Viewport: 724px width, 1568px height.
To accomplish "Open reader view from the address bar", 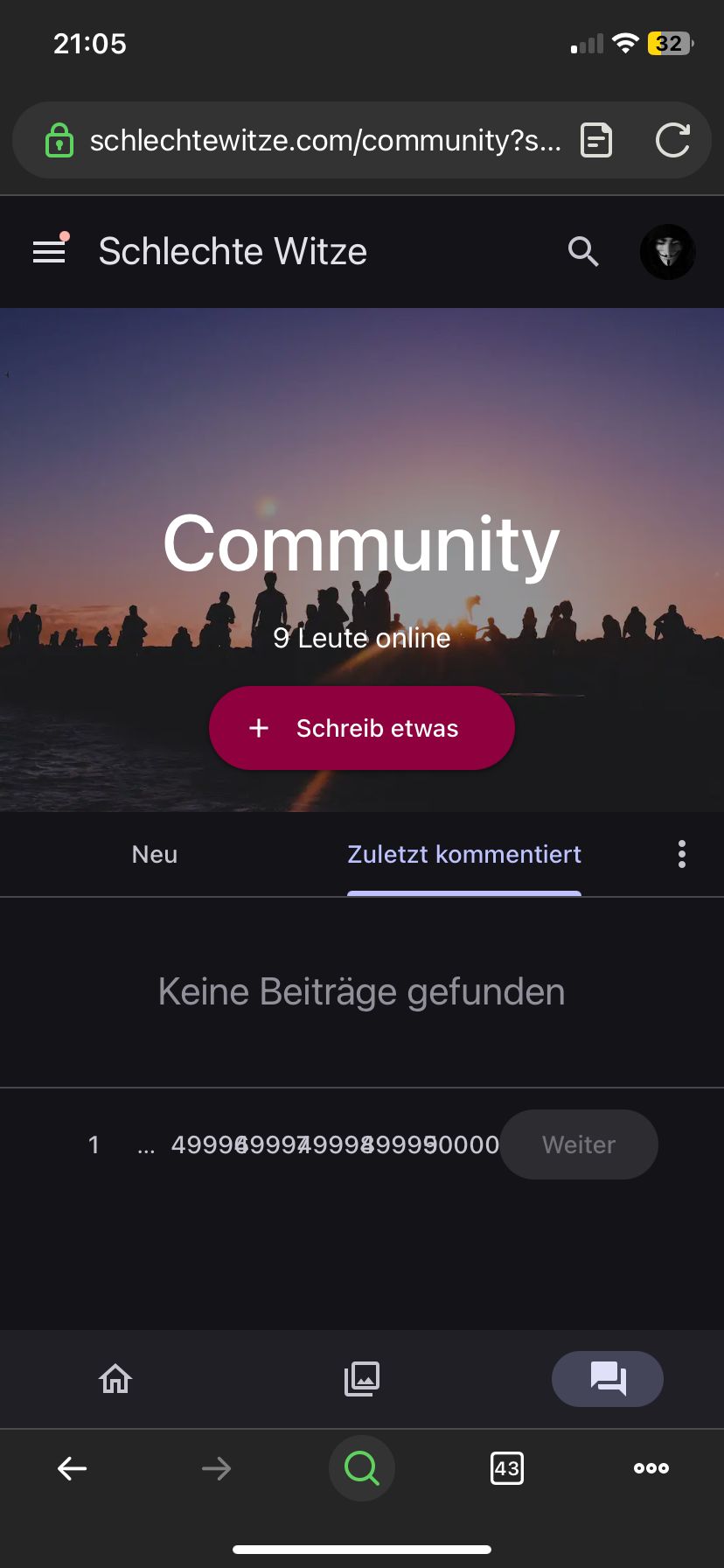I will click(x=596, y=140).
